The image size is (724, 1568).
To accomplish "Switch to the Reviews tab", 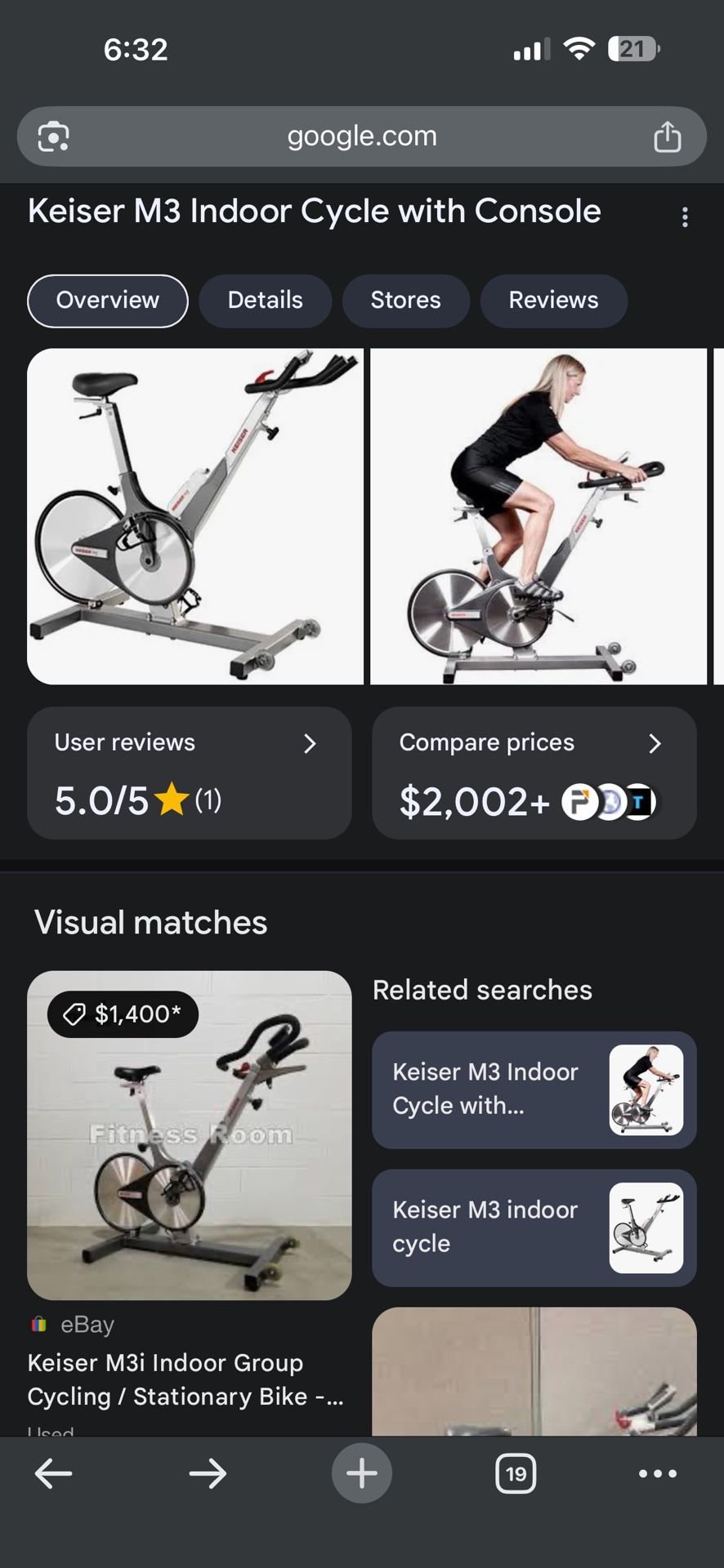I will 553,301.
